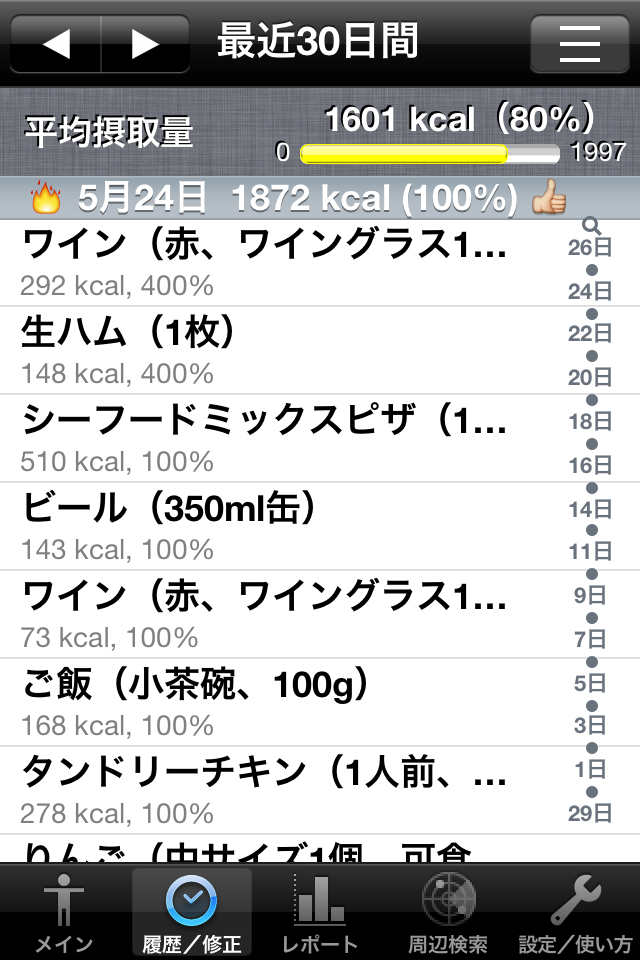The width and height of the screenshot is (640, 960).
Task: Open the タンドリーチキン entry
Action: (x=270, y=790)
